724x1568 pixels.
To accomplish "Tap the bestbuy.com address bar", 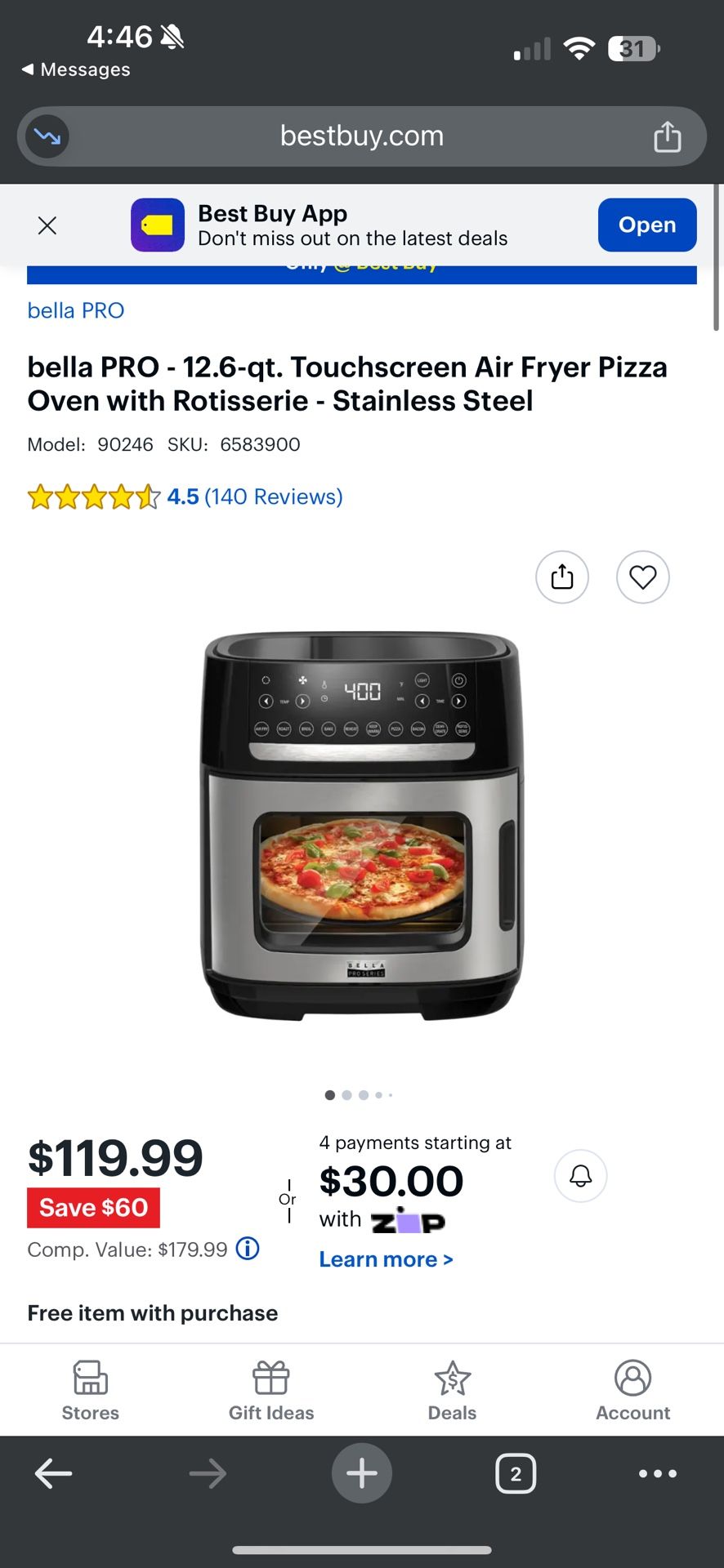I will (362, 136).
